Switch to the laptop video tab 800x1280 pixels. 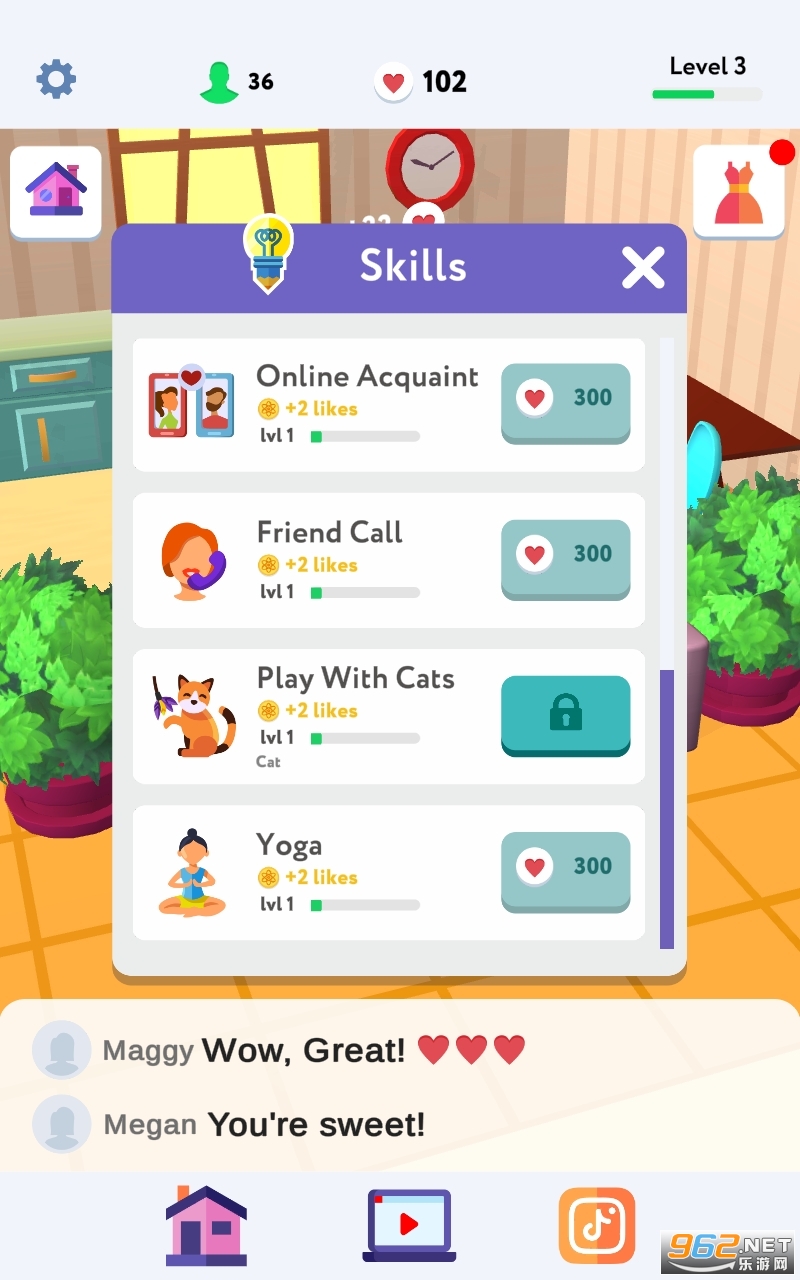[408, 1225]
